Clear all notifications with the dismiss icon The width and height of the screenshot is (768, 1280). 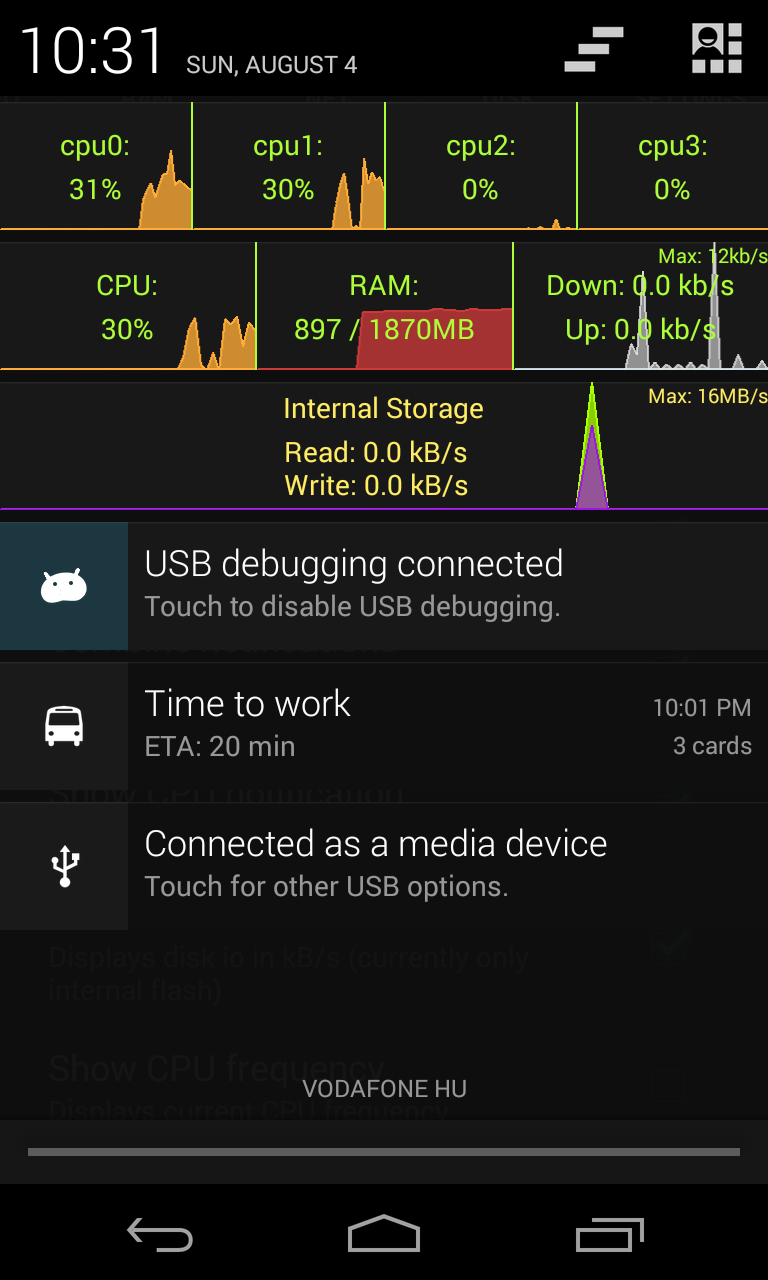(x=594, y=50)
